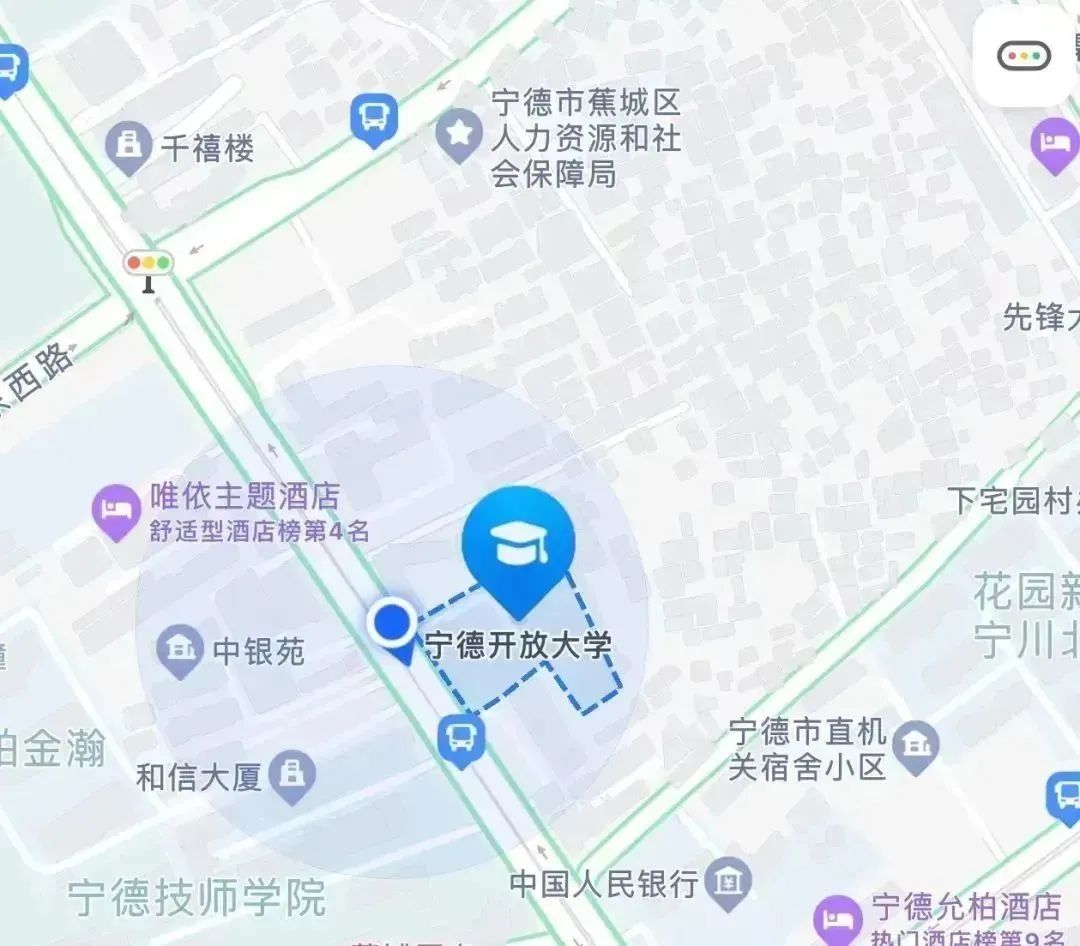1080x946 pixels.
Task: Open 宁德市直机关宿舍小区 marker
Action: click(x=914, y=748)
